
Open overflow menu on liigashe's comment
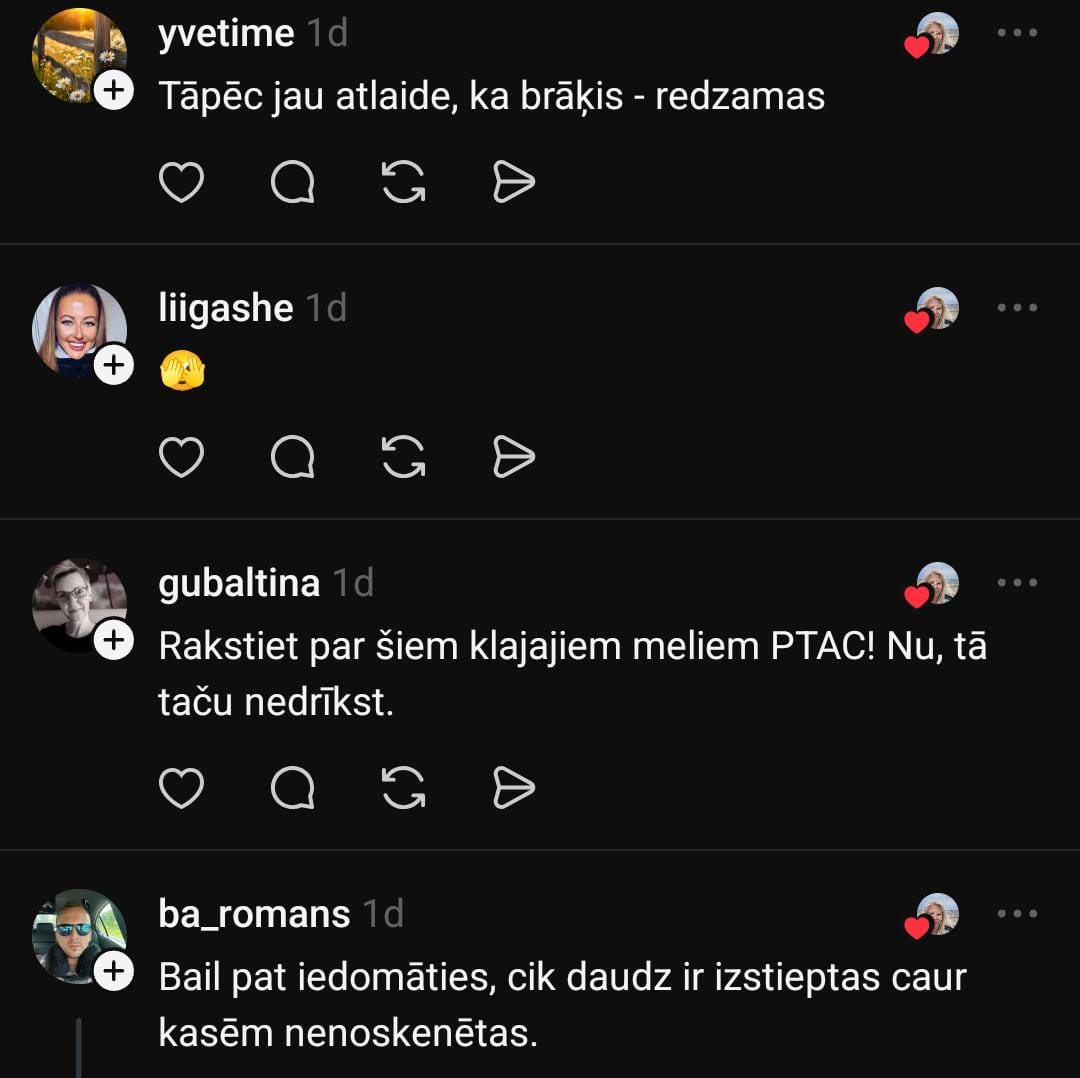[x=1018, y=308]
